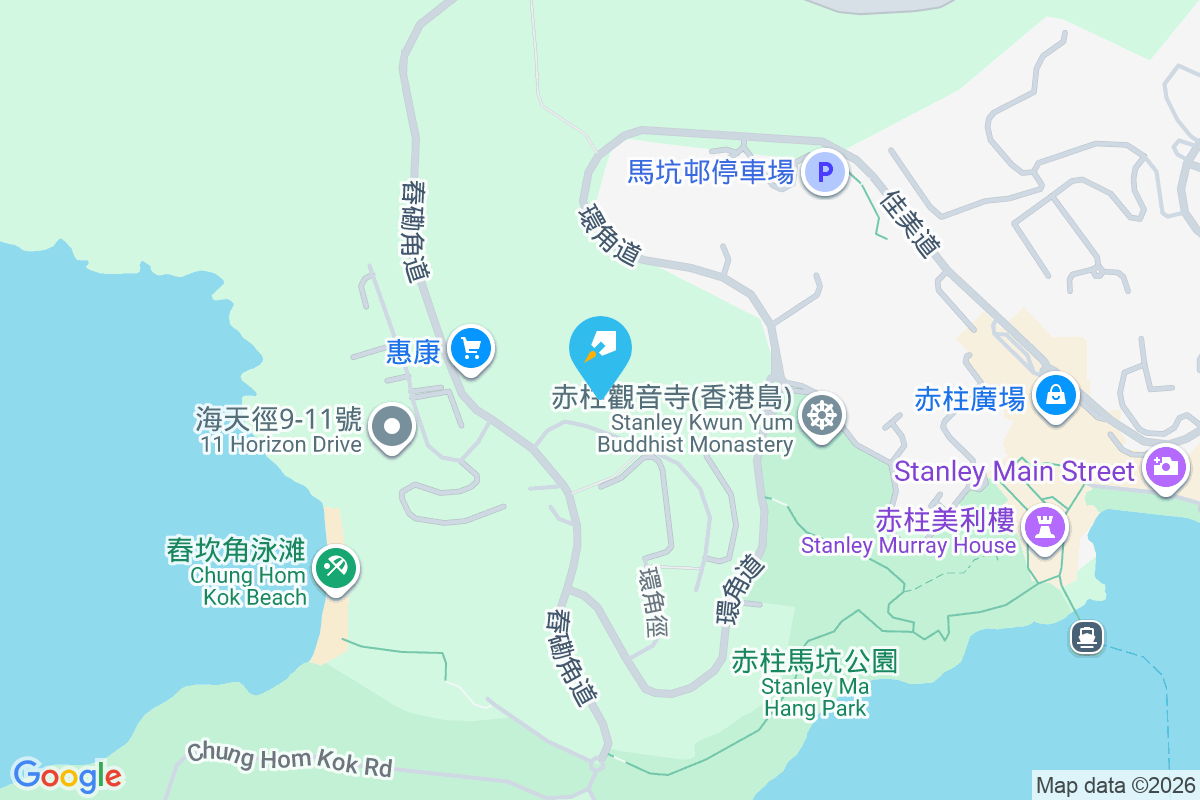Open the Stanley Kwun Yum Buddhist Monastery marker
The width and height of the screenshot is (1200, 800).
coord(822,414)
